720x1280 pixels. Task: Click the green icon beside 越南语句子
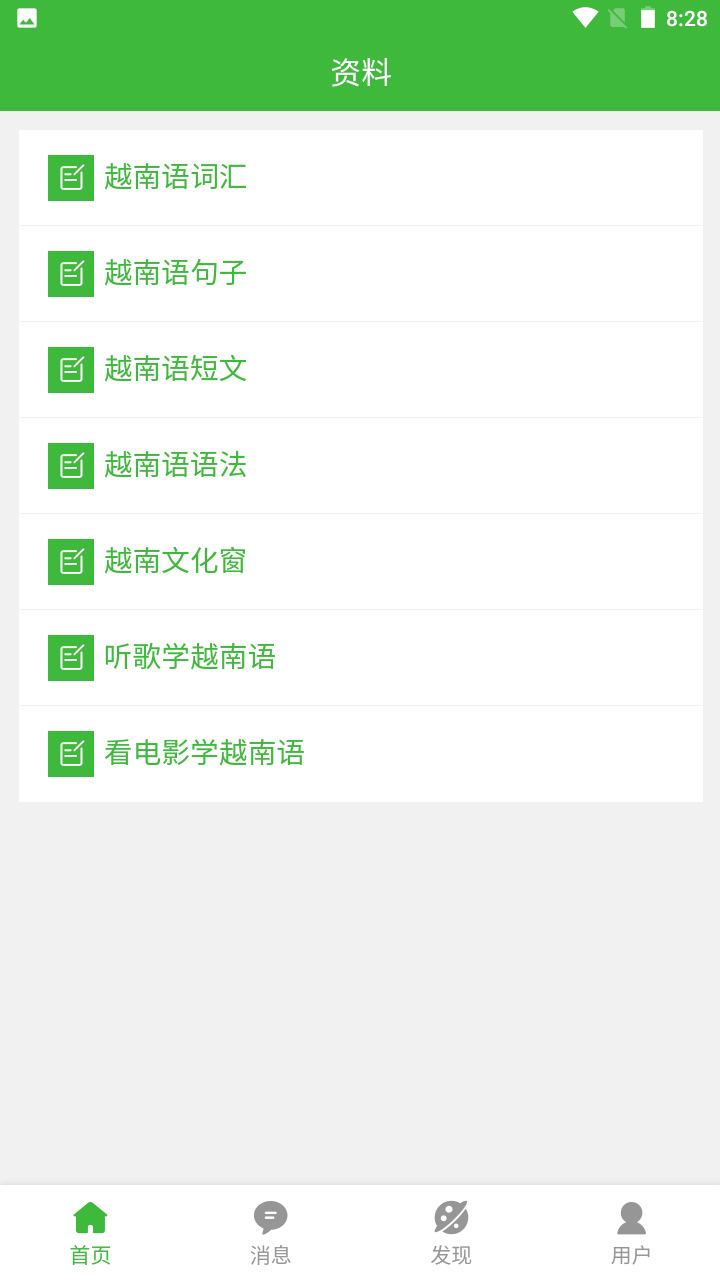click(x=70, y=273)
